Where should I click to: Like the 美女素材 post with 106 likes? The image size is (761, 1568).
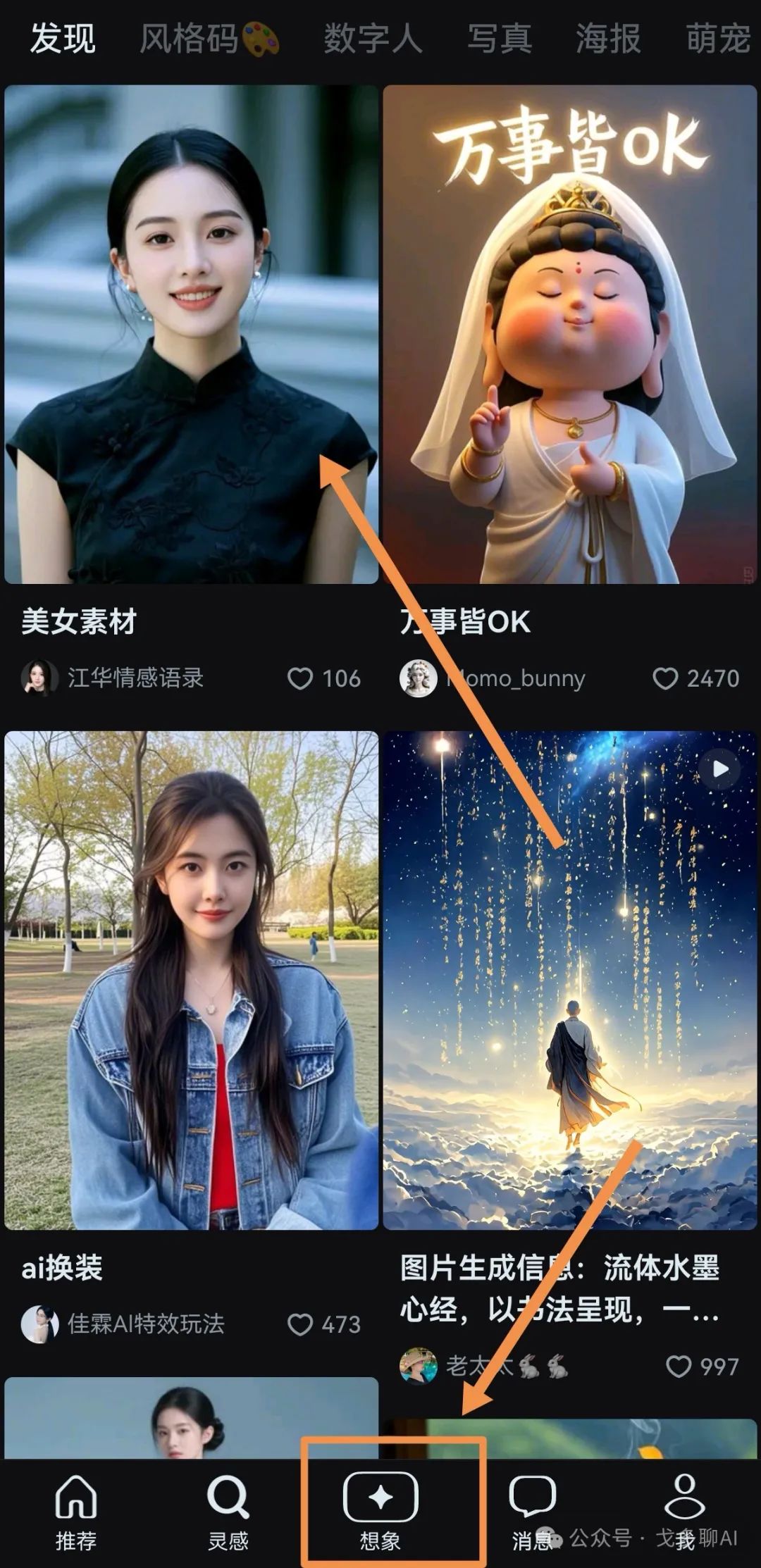tap(300, 678)
